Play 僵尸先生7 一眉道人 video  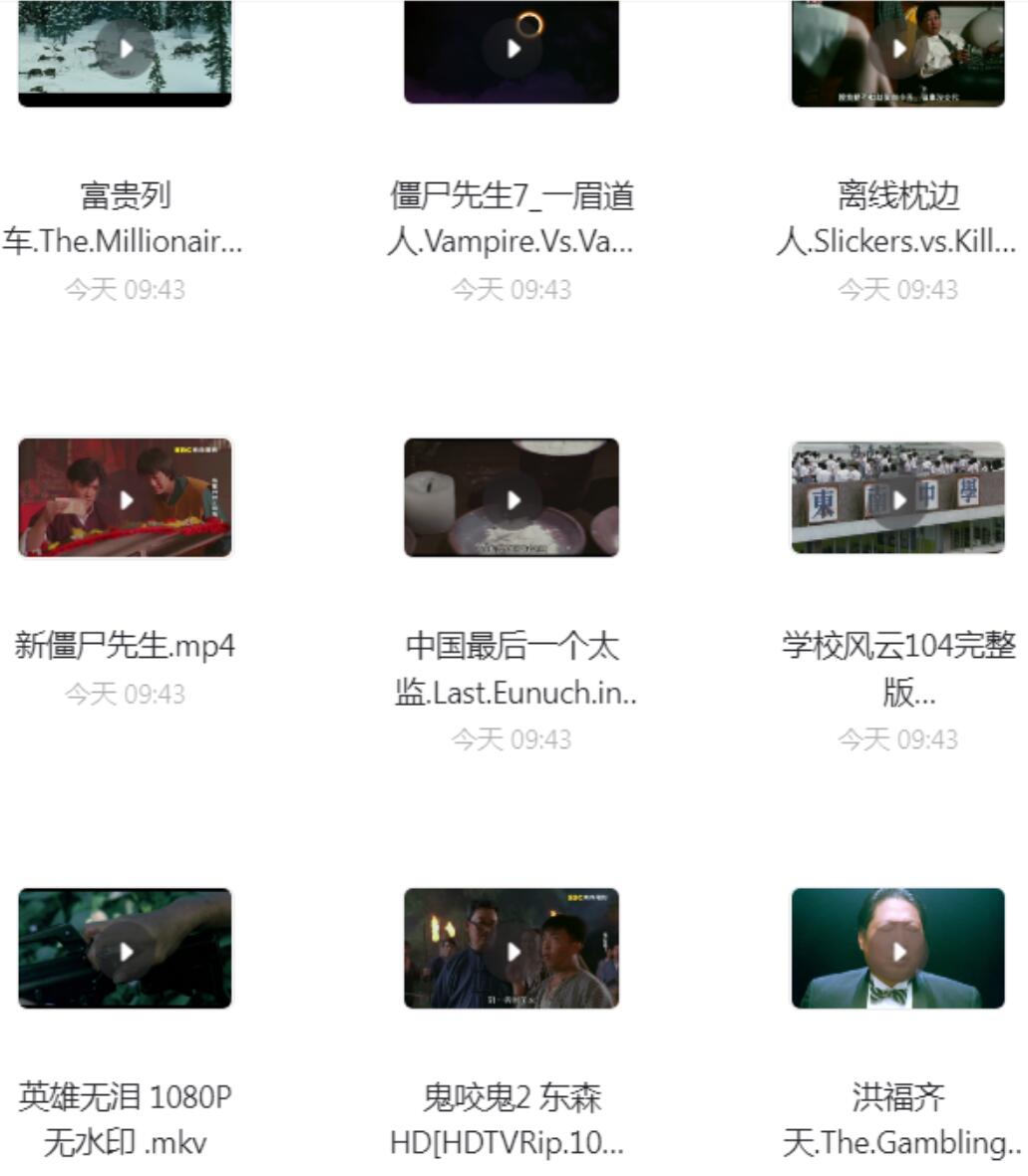tap(512, 49)
